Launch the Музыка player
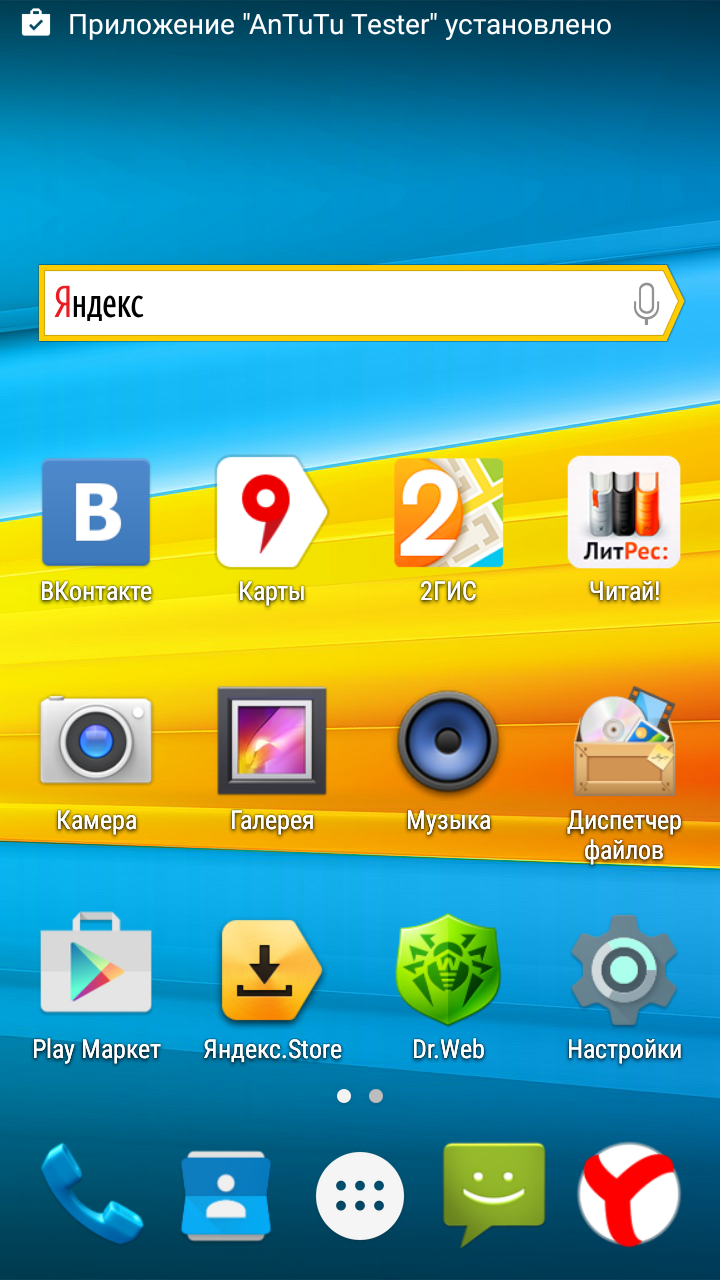The height and width of the screenshot is (1280, 720). [x=448, y=740]
